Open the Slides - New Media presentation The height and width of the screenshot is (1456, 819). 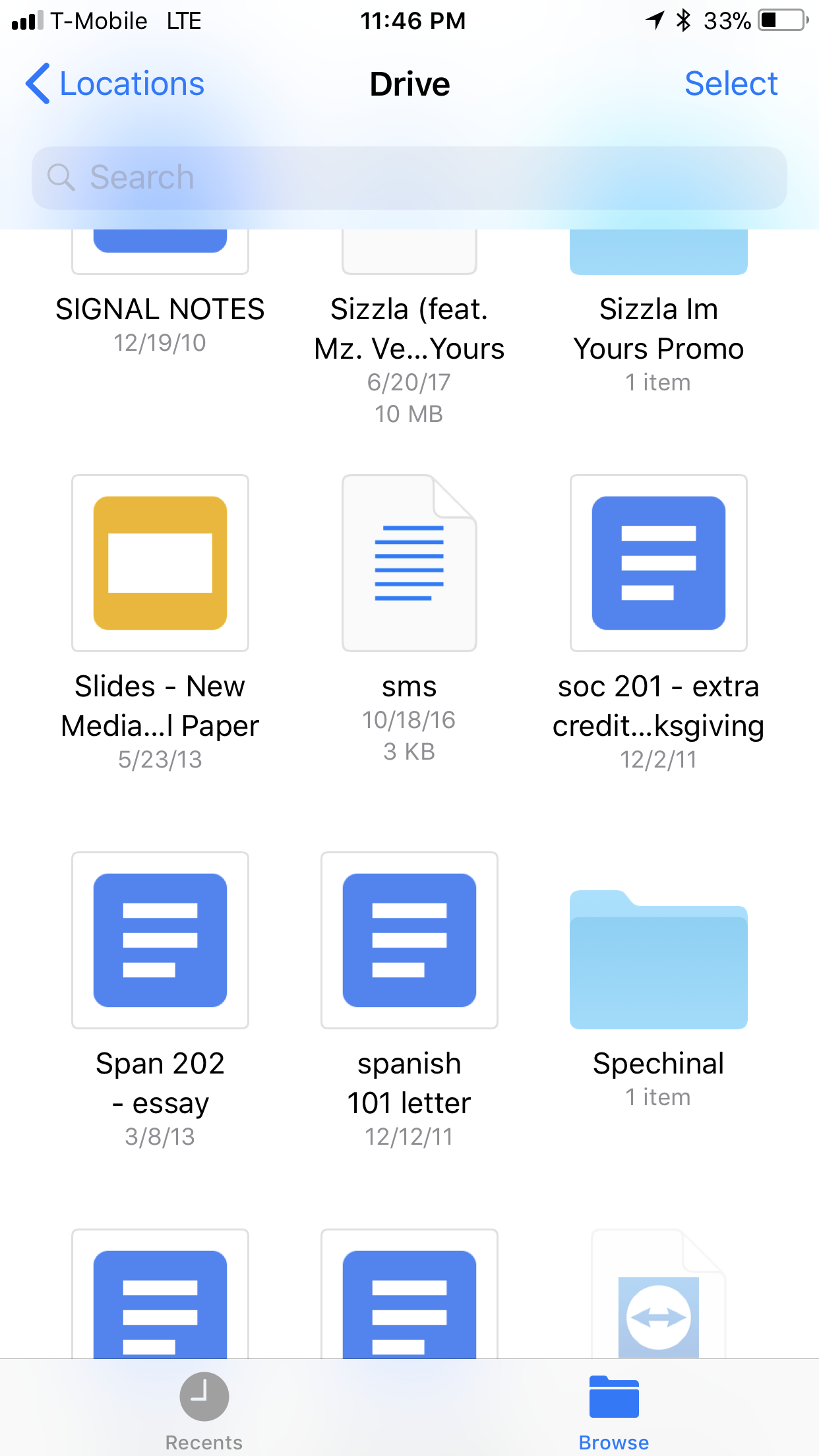(x=160, y=563)
